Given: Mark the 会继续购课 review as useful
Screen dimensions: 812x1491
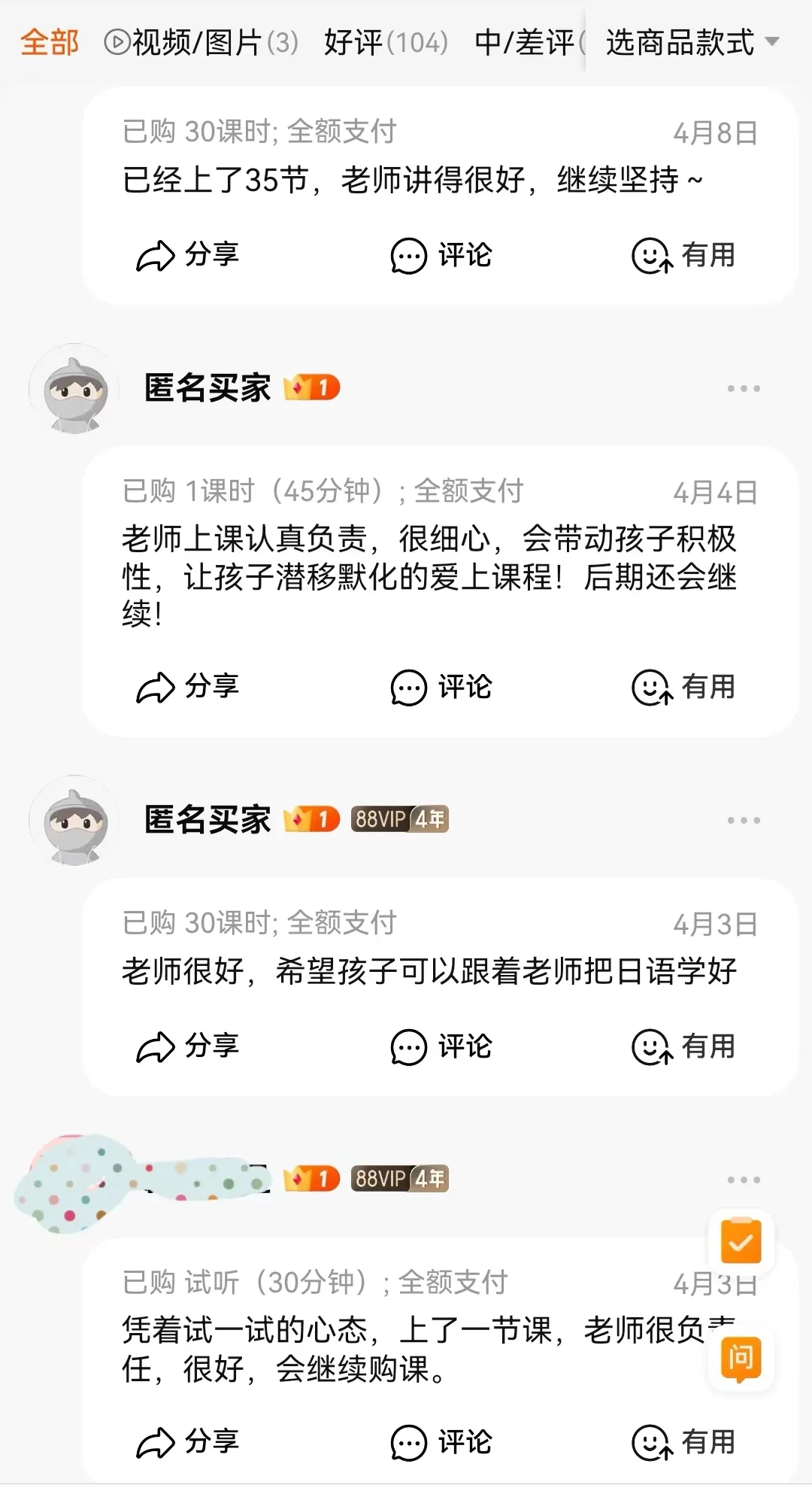Looking at the screenshot, I should (x=683, y=1442).
